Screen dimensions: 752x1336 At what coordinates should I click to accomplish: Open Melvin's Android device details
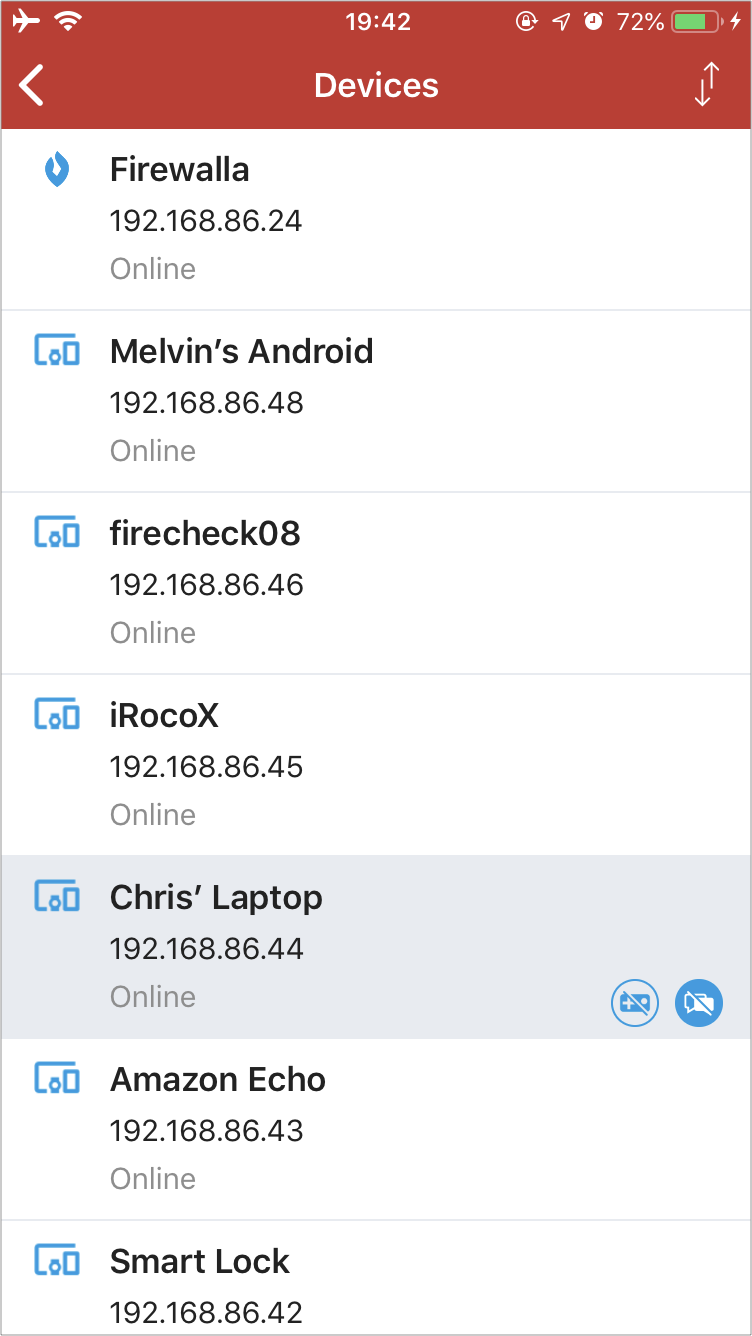pyautogui.click(x=376, y=401)
